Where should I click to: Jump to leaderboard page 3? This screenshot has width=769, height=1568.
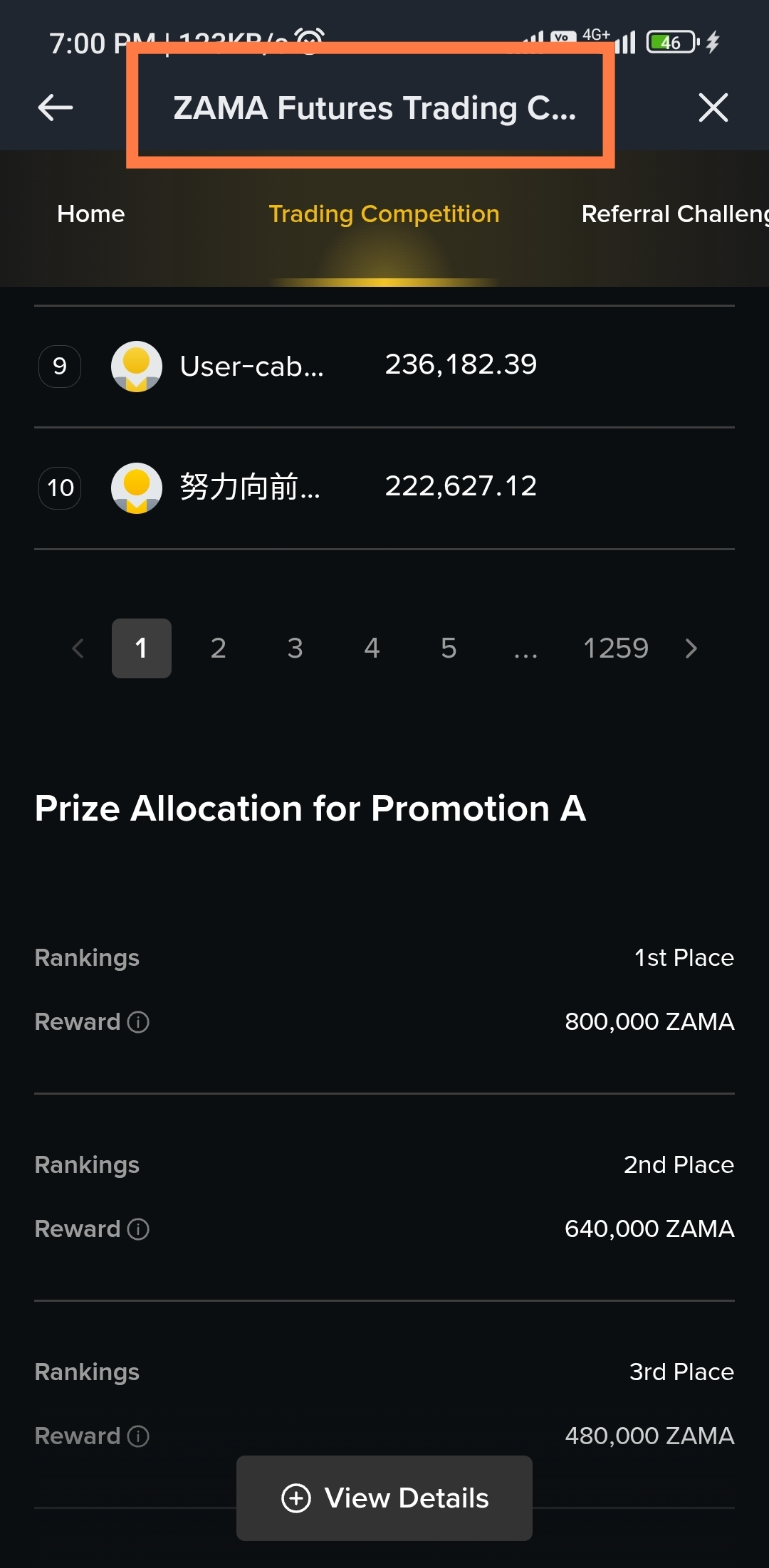295,648
